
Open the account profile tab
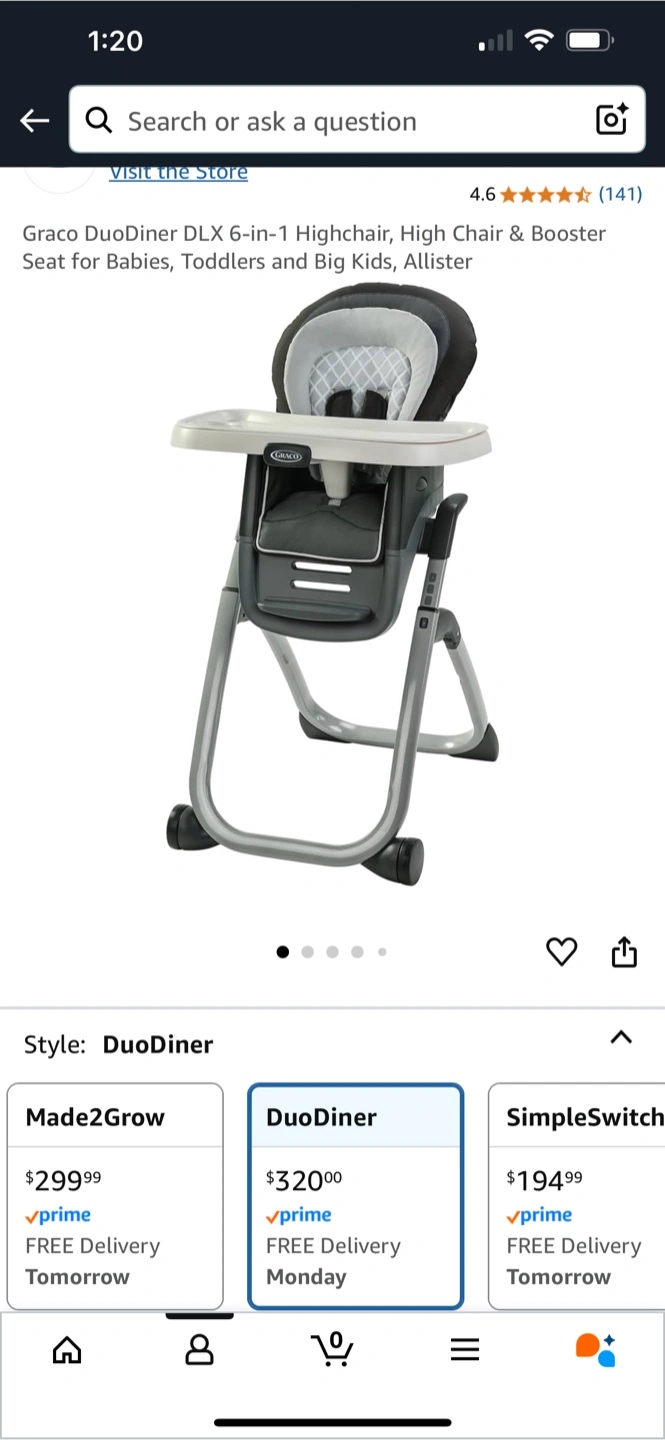pyautogui.click(x=200, y=1350)
